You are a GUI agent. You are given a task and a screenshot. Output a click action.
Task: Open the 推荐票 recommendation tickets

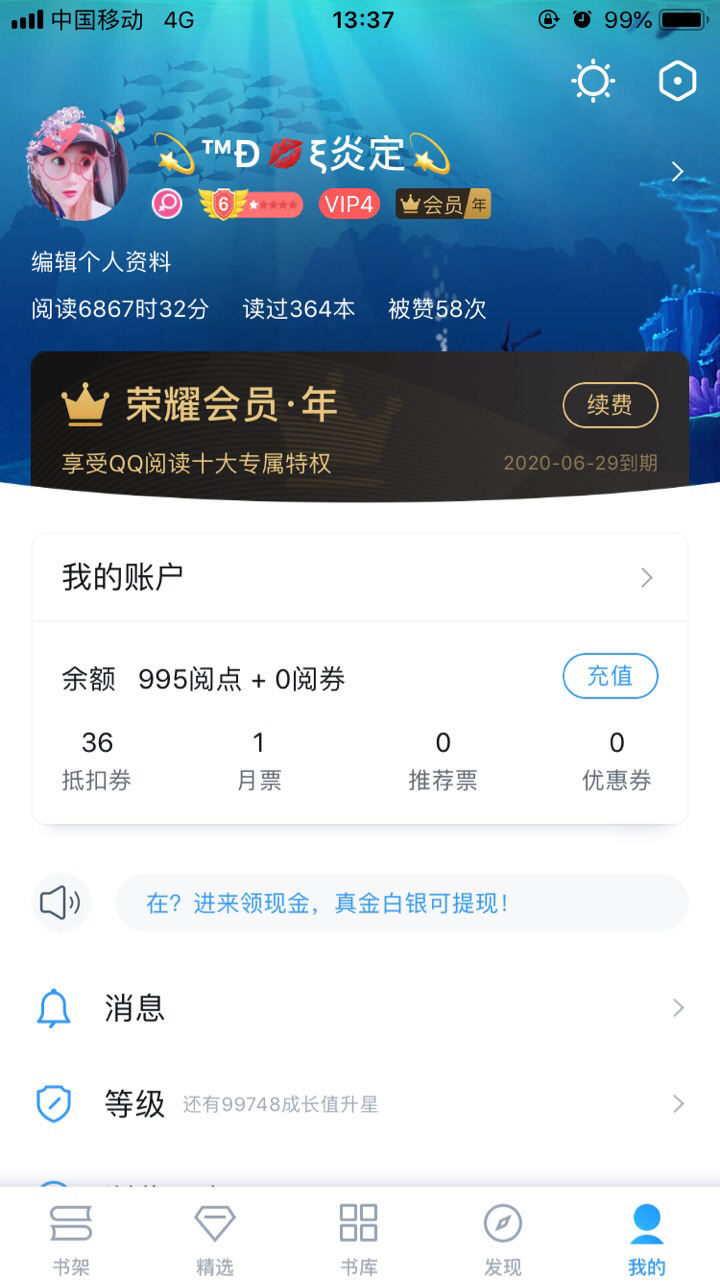click(x=442, y=760)
